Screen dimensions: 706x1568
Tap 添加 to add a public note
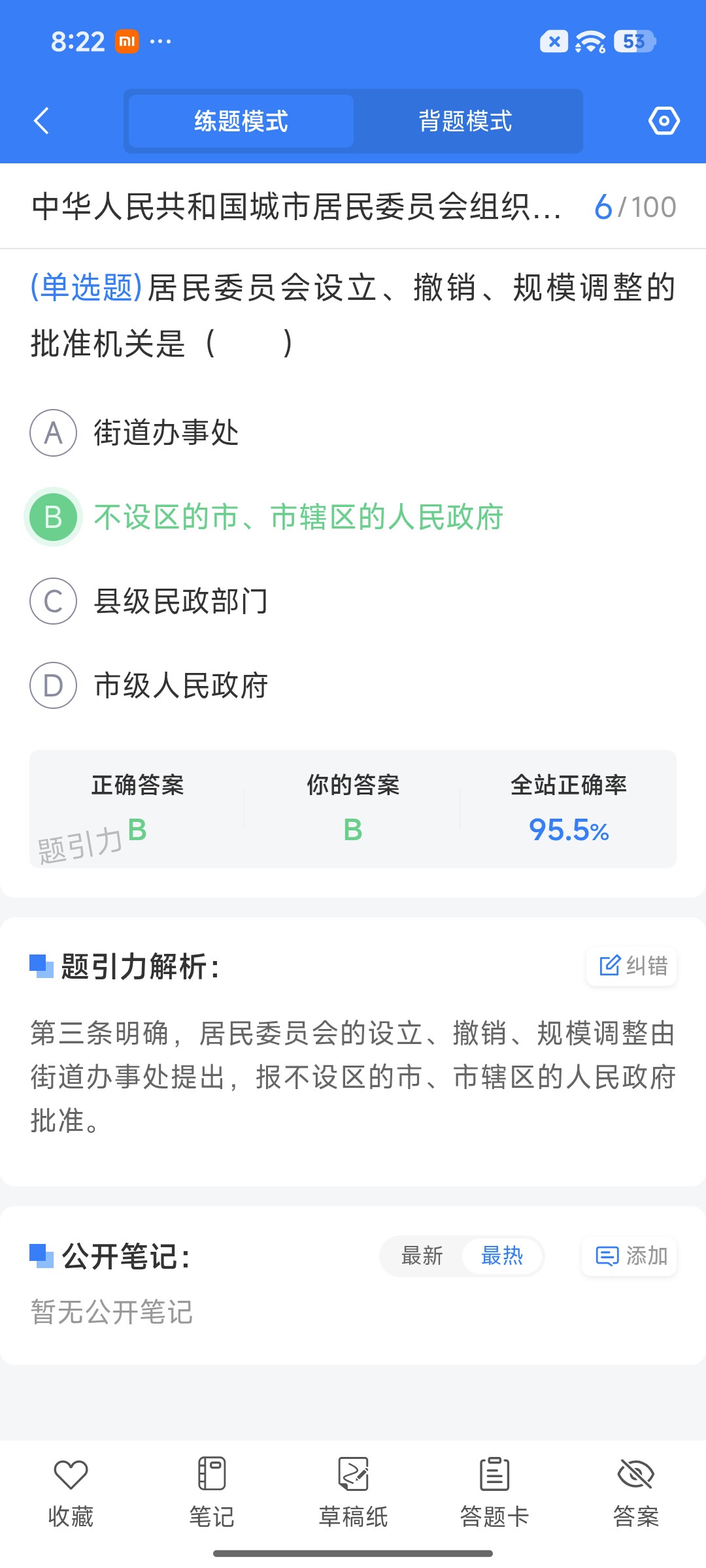pos(630,1256)
